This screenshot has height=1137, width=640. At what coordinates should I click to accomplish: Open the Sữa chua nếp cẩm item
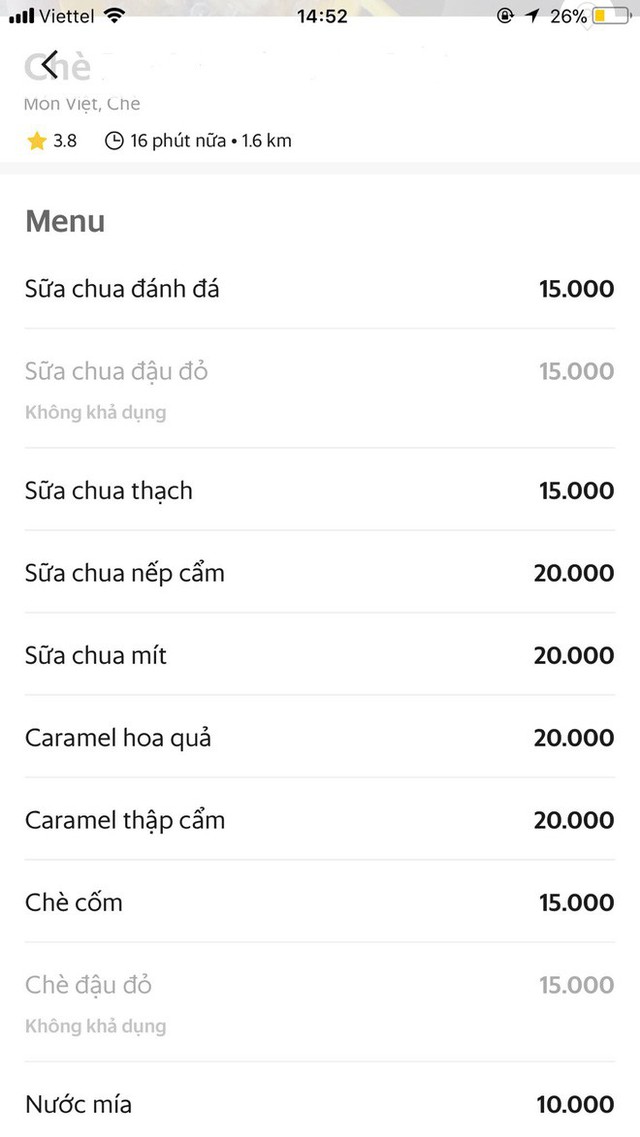320,572
